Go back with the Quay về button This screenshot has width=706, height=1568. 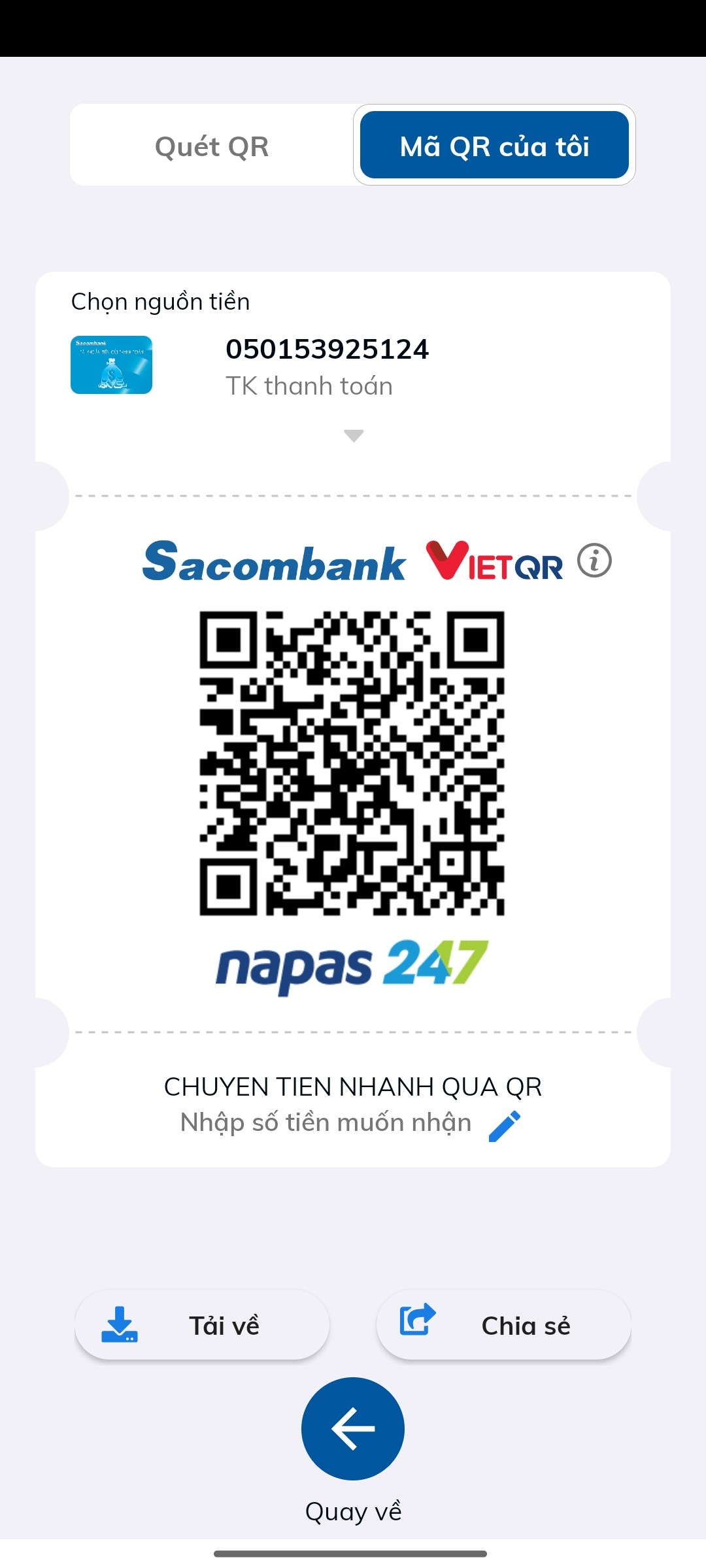pyautogui.click(x=353, y=1428)
